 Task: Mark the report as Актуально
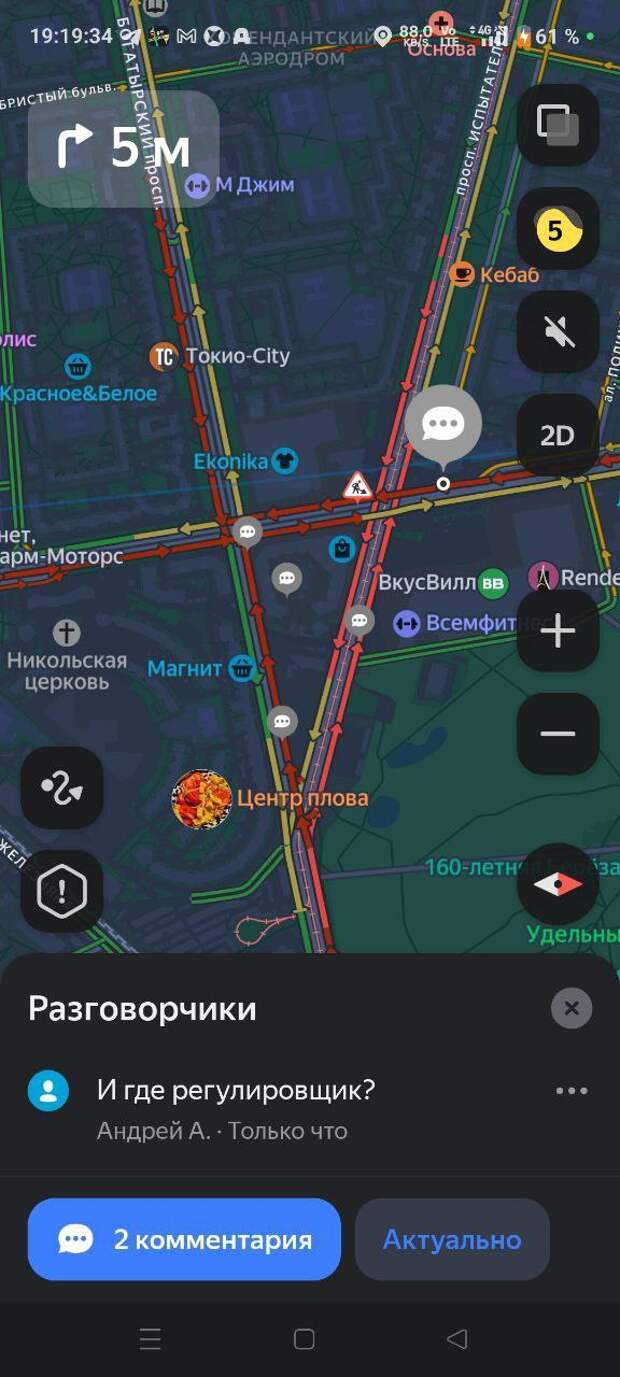(452, 1240)
